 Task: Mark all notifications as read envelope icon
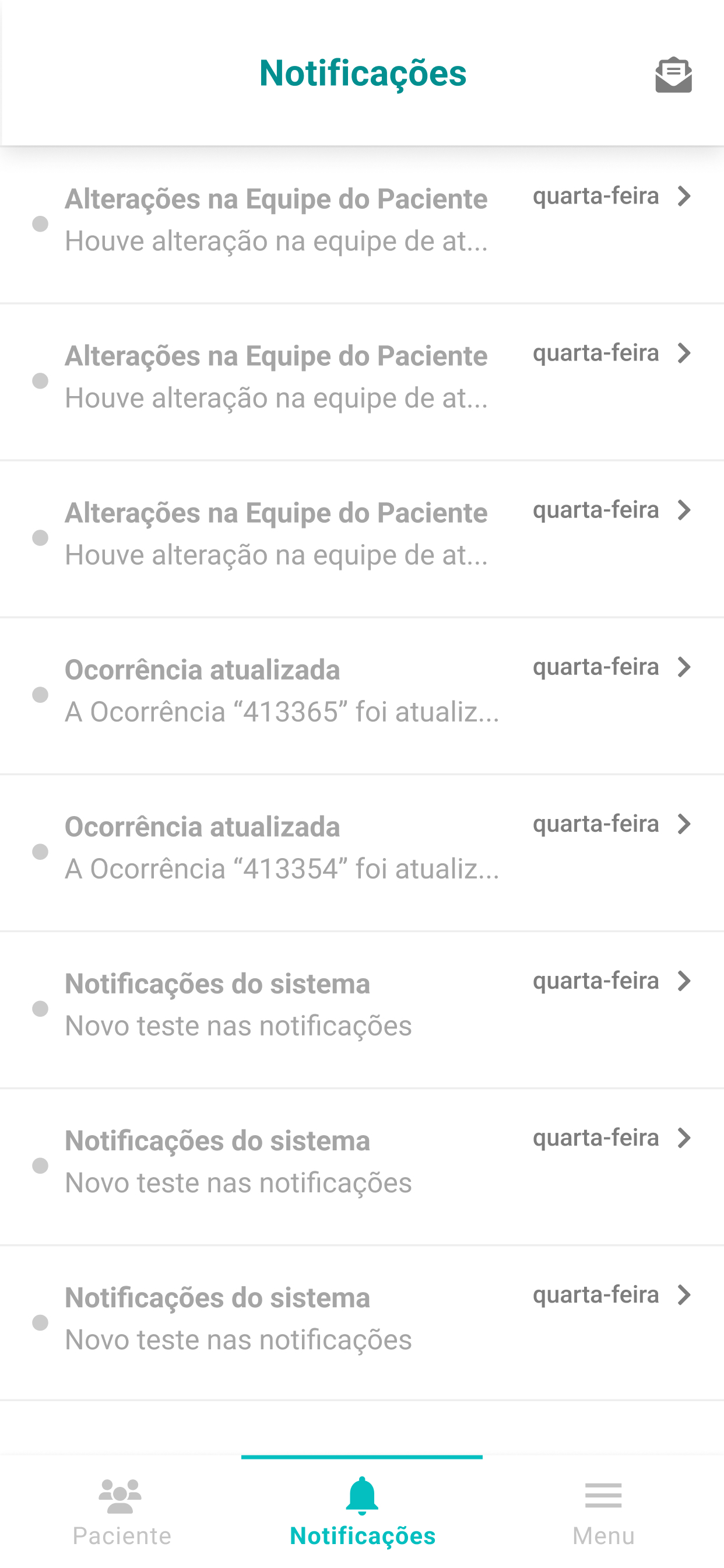[673, 75]
